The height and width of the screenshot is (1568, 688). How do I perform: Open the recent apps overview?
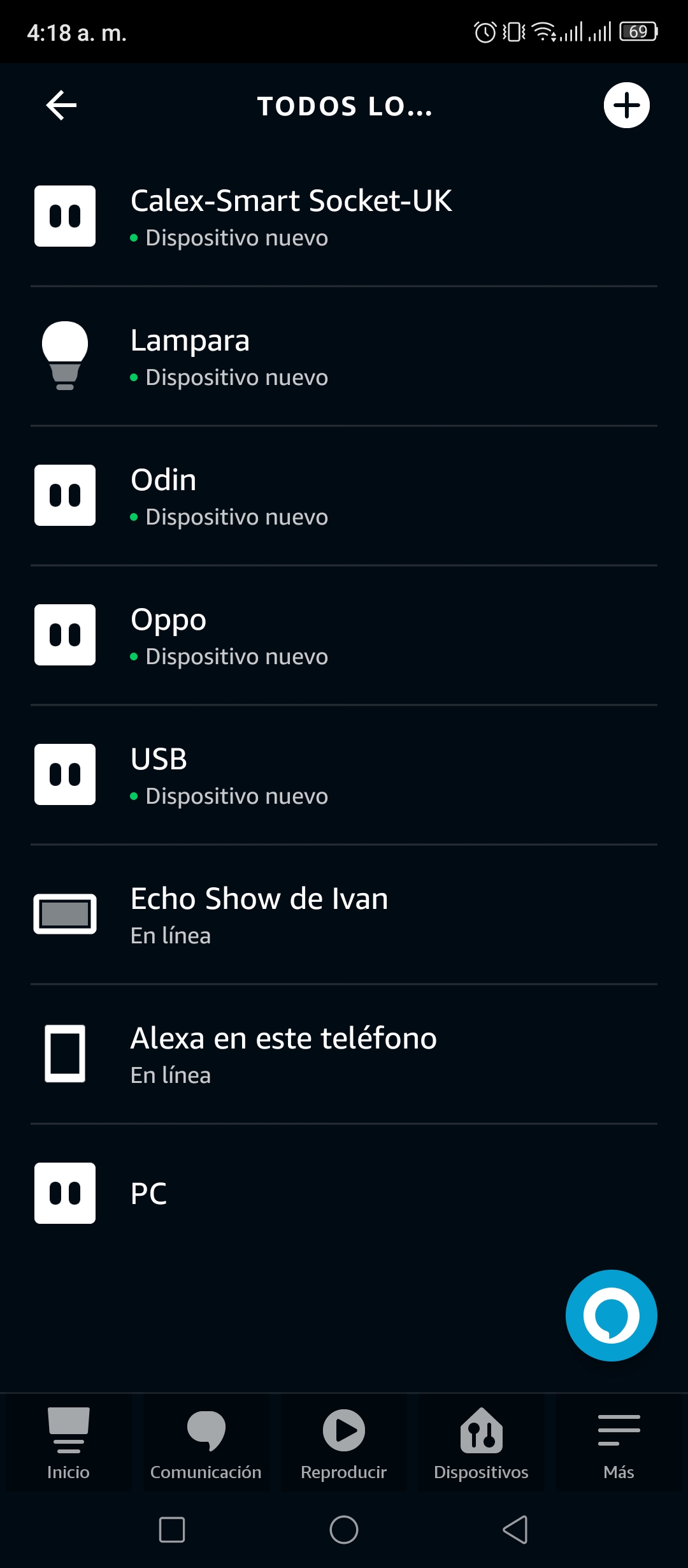pyautogui.click(x=172, y=1530)
